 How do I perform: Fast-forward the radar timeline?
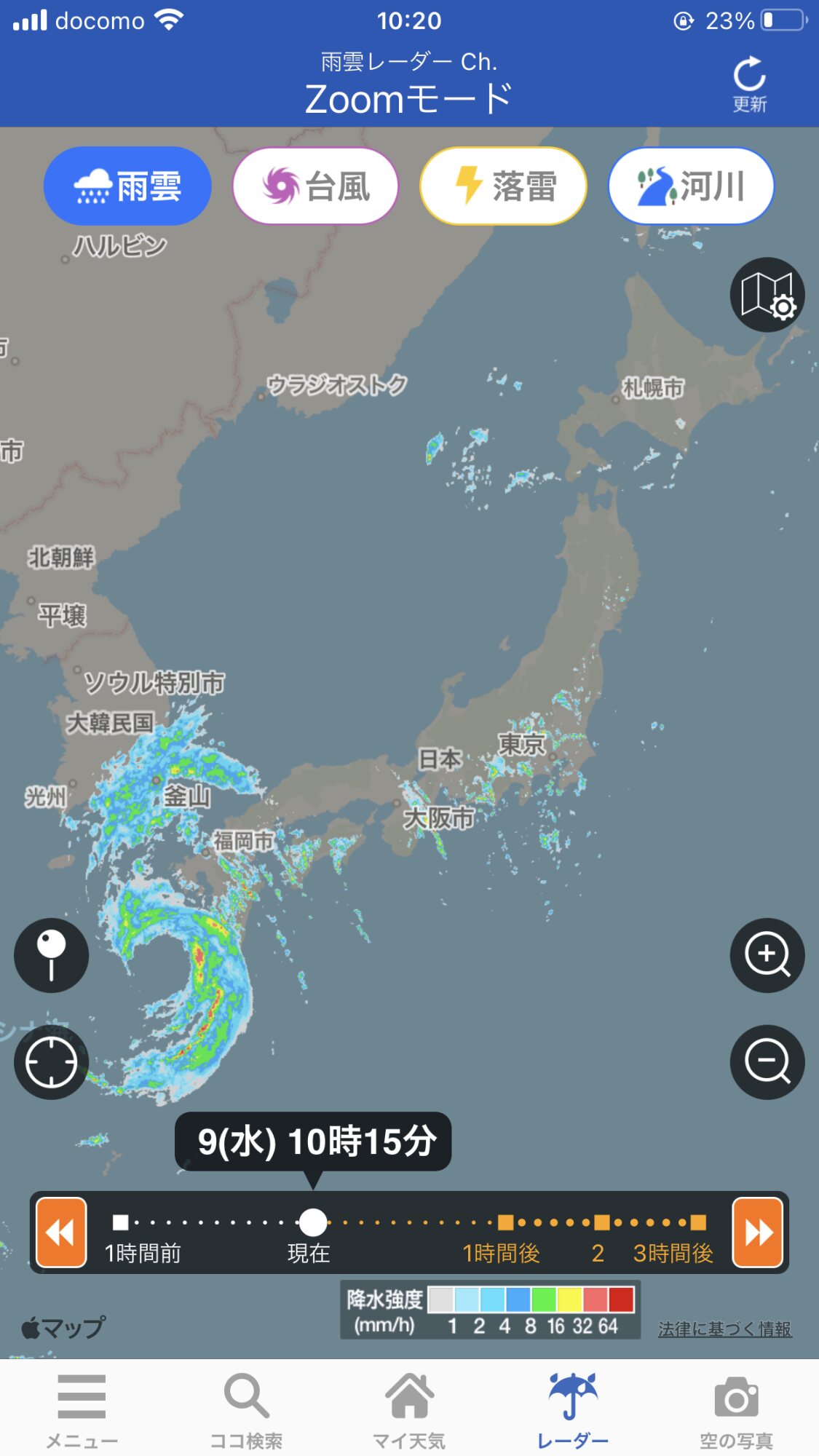tap(757, 1232)
